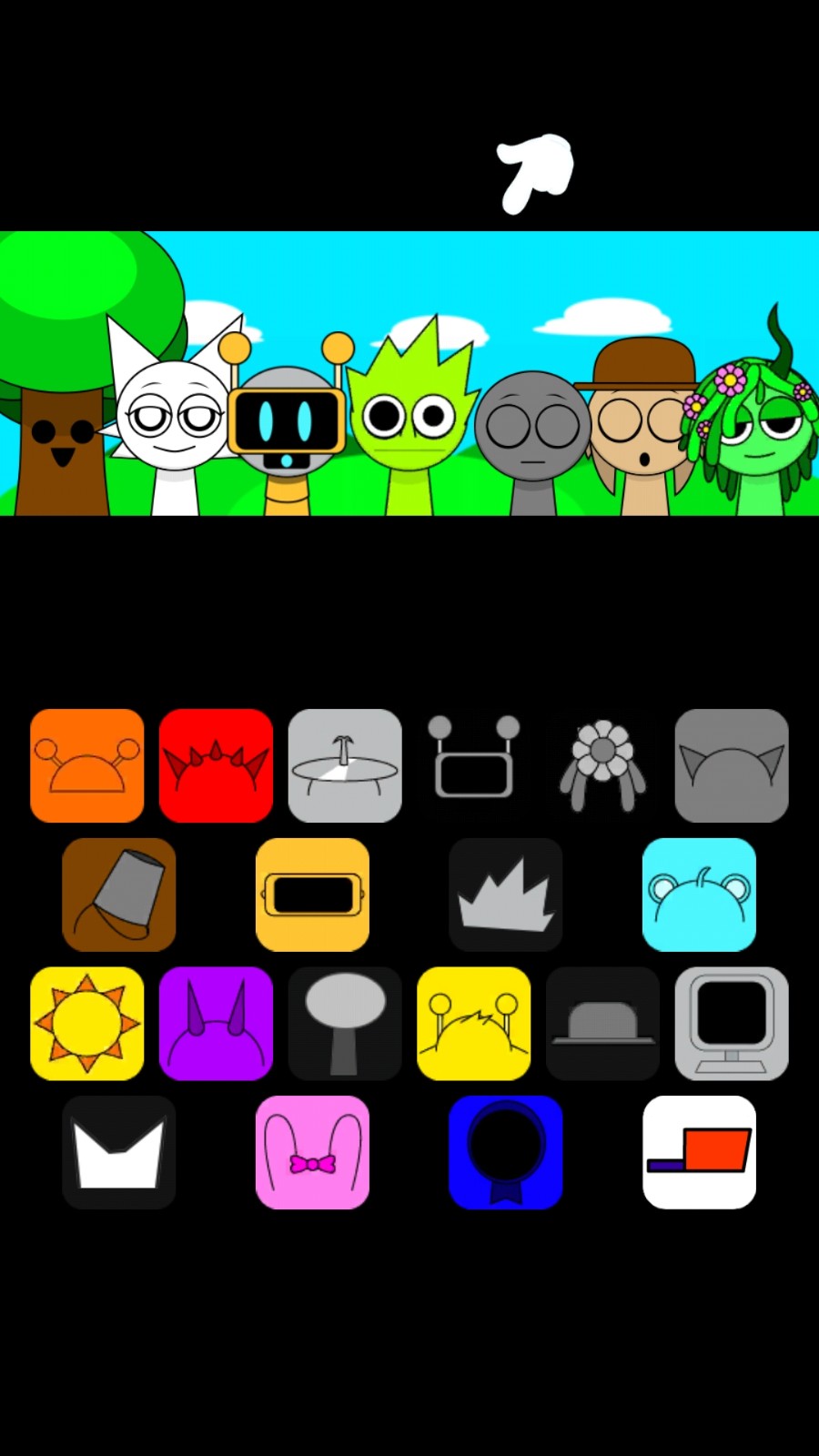This screenshot has height=1456, width=819.
Task: Tap the robot character on stage
Action: pyautogui.click(x=287, y=428)
